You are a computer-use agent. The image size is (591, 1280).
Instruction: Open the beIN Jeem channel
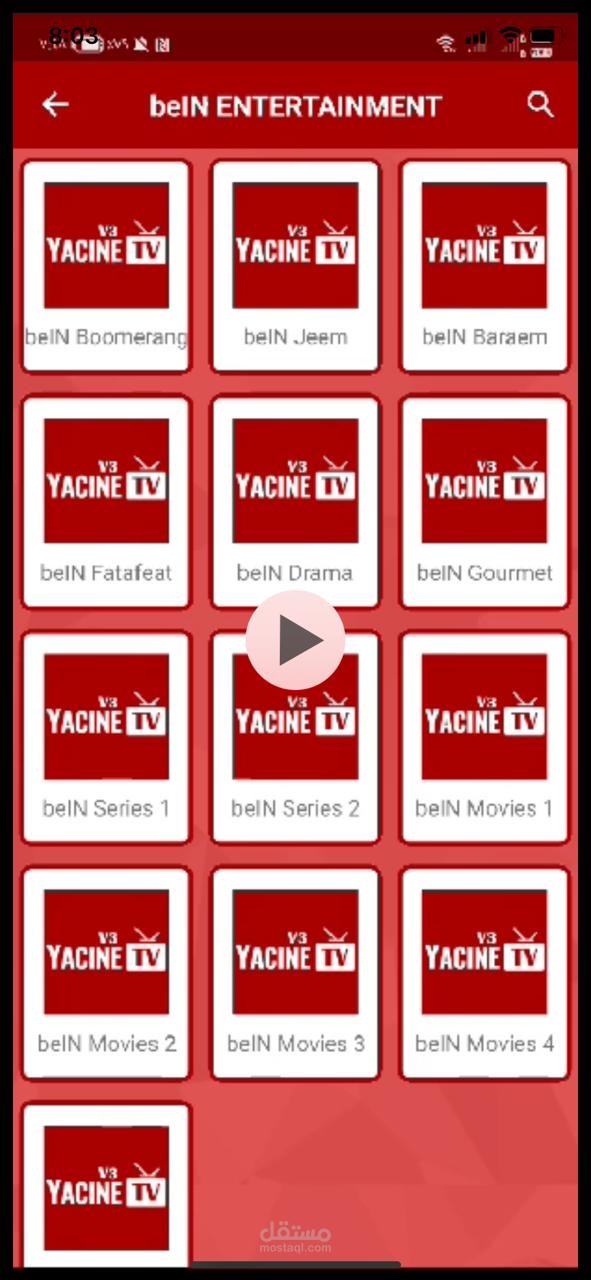click(295, 266)
